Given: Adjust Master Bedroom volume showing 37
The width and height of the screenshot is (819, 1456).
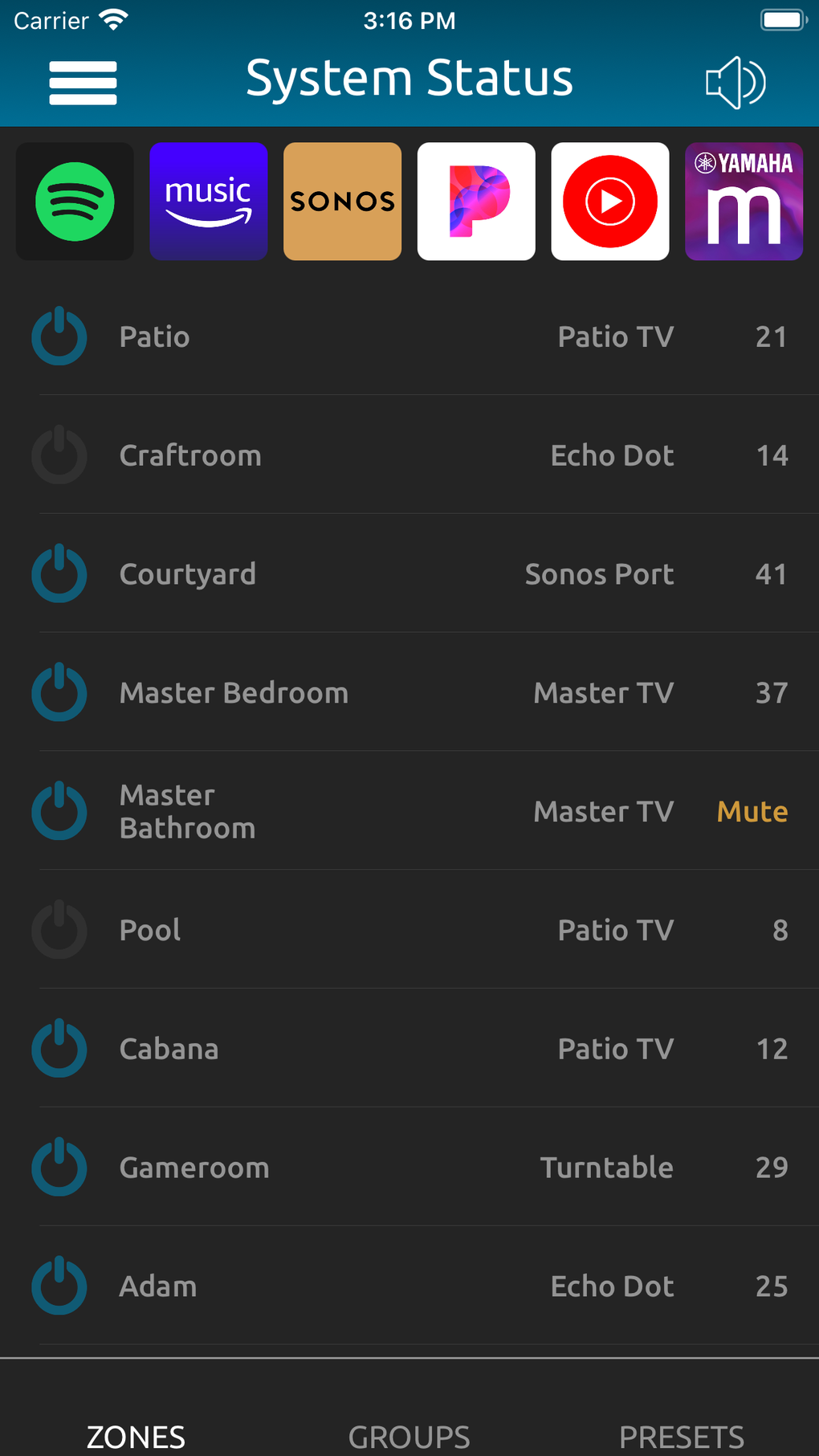Looking at the screenshot, I should (772, 692).
